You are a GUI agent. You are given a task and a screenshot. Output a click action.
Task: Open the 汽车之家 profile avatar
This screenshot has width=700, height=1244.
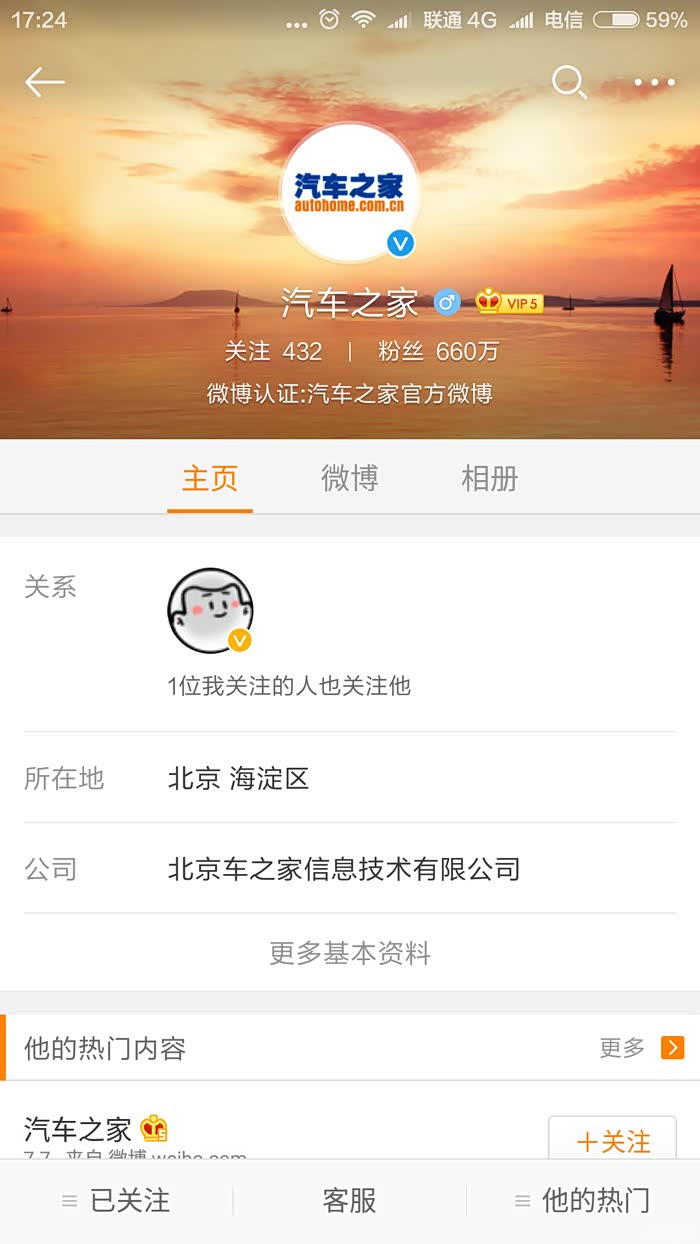tap(349, 192)
